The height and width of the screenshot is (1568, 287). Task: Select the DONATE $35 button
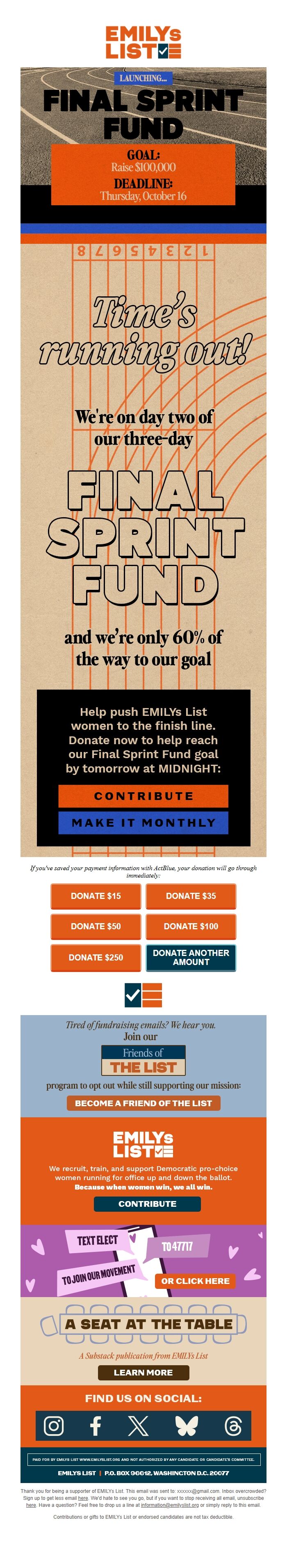[x=190, y=896]
